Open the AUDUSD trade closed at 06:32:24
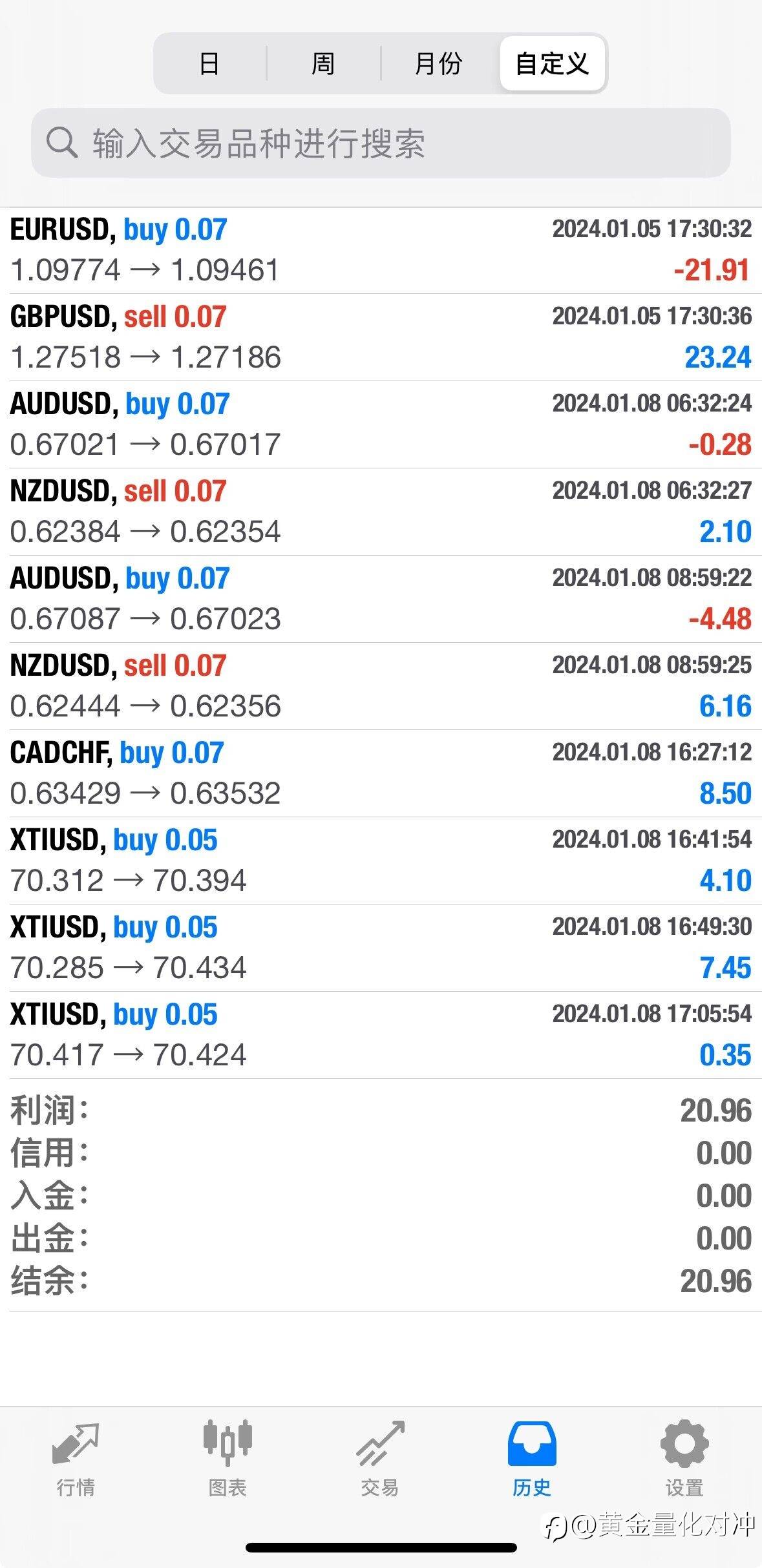 tap(381, 424)
